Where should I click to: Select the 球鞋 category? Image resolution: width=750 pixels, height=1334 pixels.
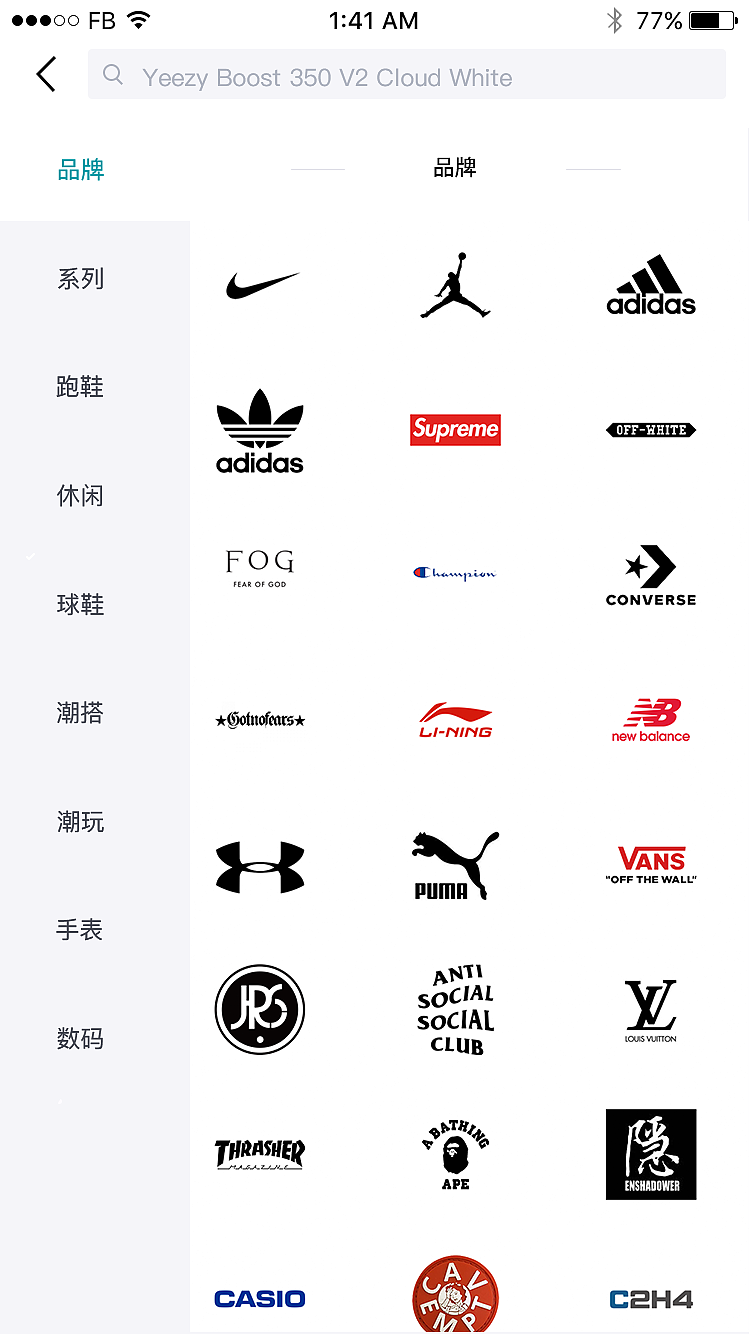pos(81,605)
